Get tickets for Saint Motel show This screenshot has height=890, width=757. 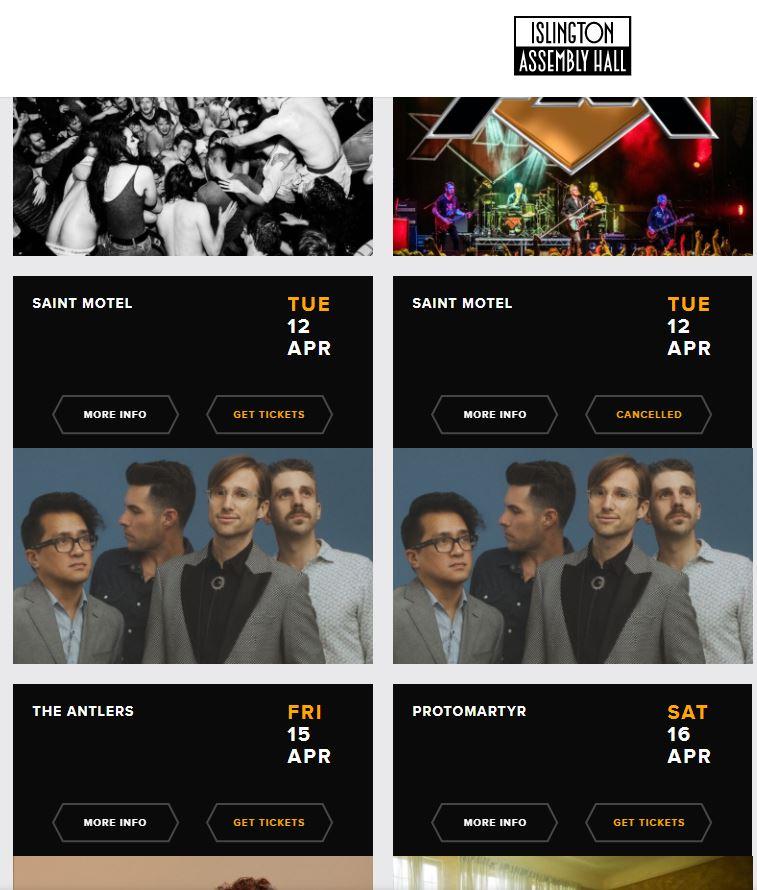point(269,414)
